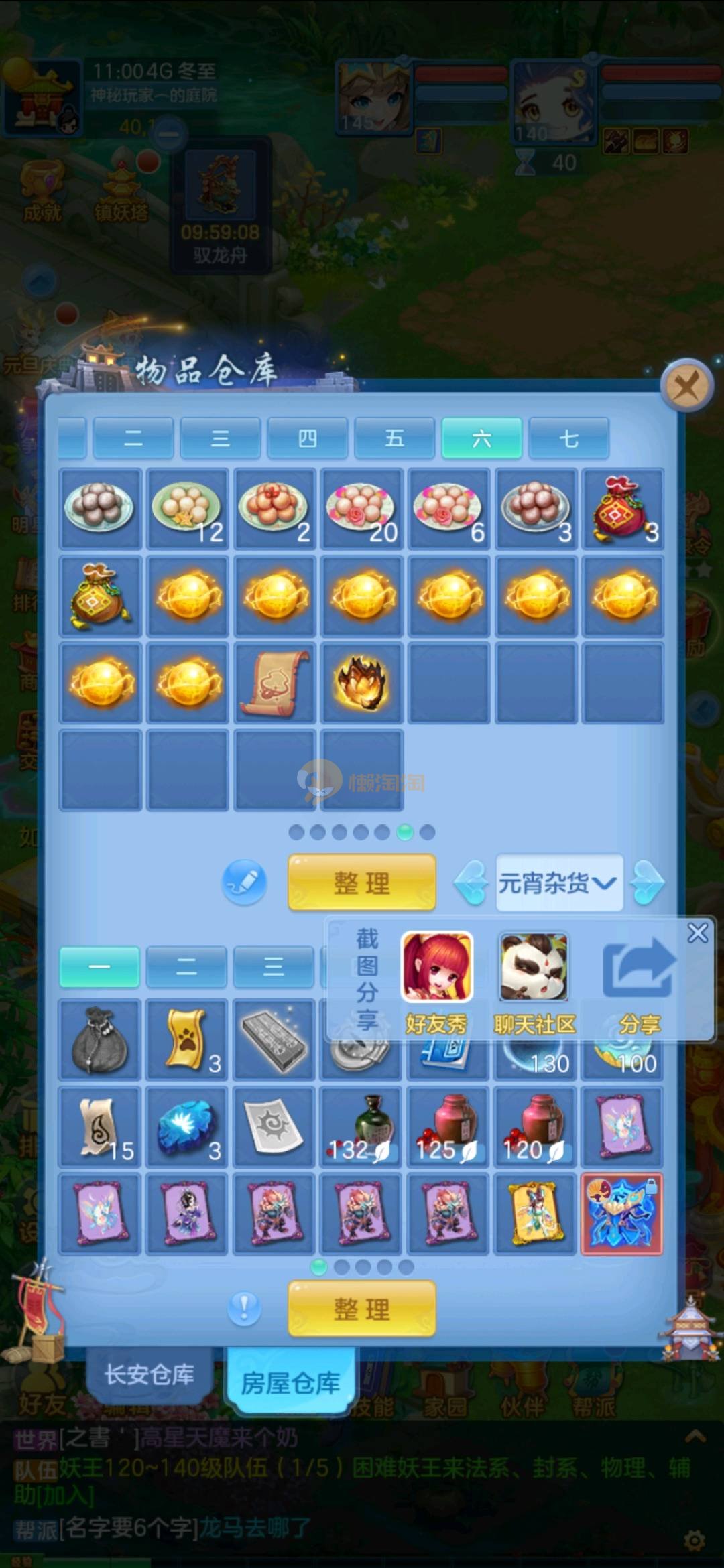Open the bag info exclamation icon
This screenshot has height=1568, width=724.
click(244, 1307)
